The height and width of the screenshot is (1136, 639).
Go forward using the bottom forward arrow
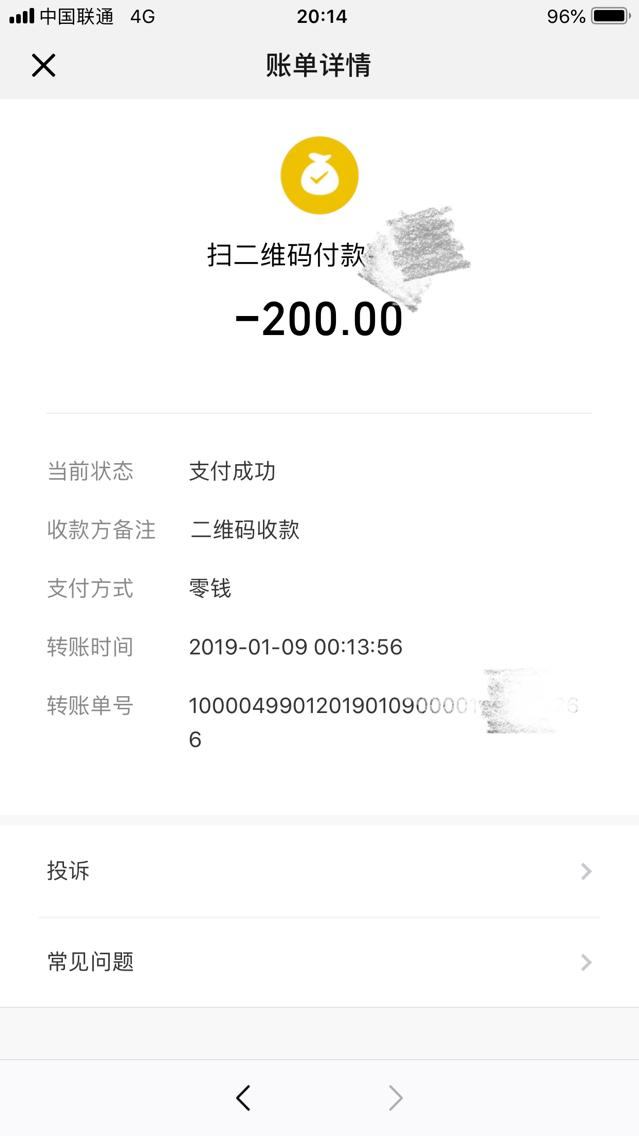coord(396,1098)
